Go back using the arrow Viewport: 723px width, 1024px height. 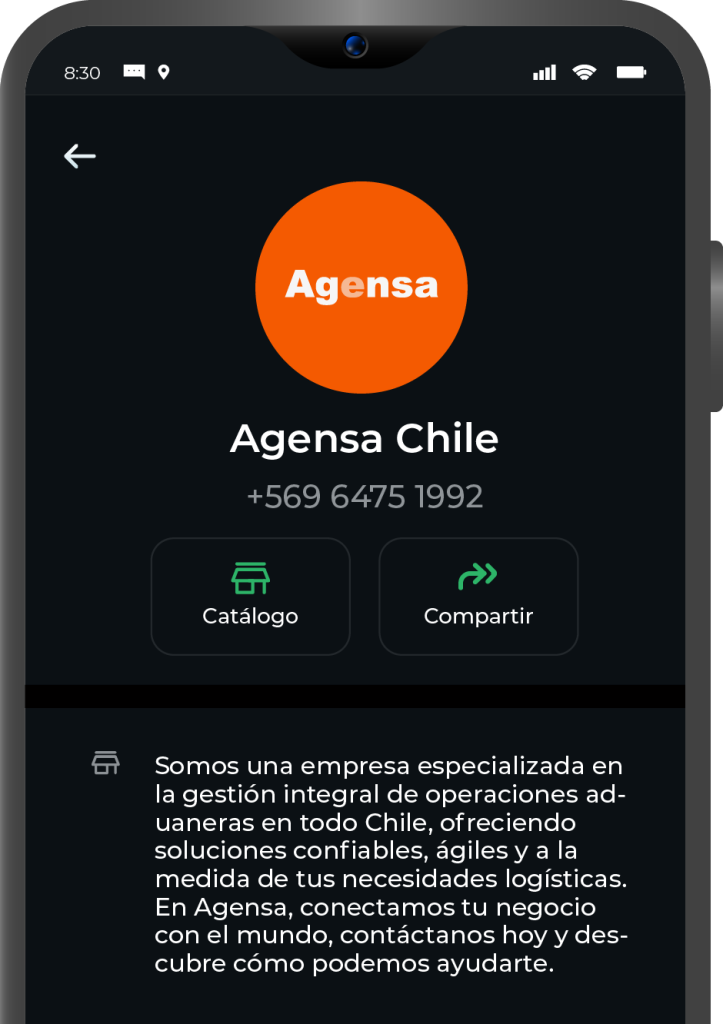click(x=80, y=156)
